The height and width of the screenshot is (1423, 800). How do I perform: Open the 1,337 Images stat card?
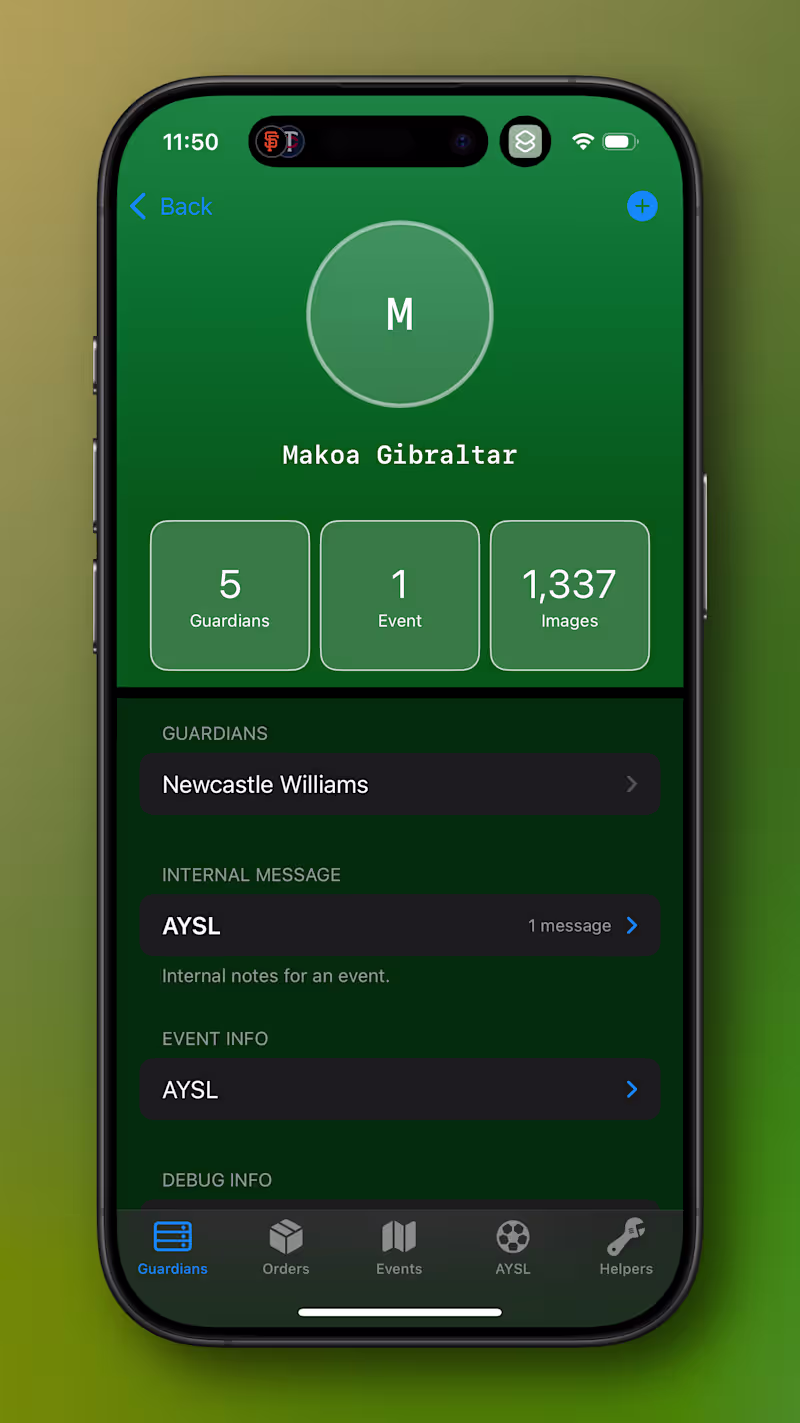[x=570, y=595]
